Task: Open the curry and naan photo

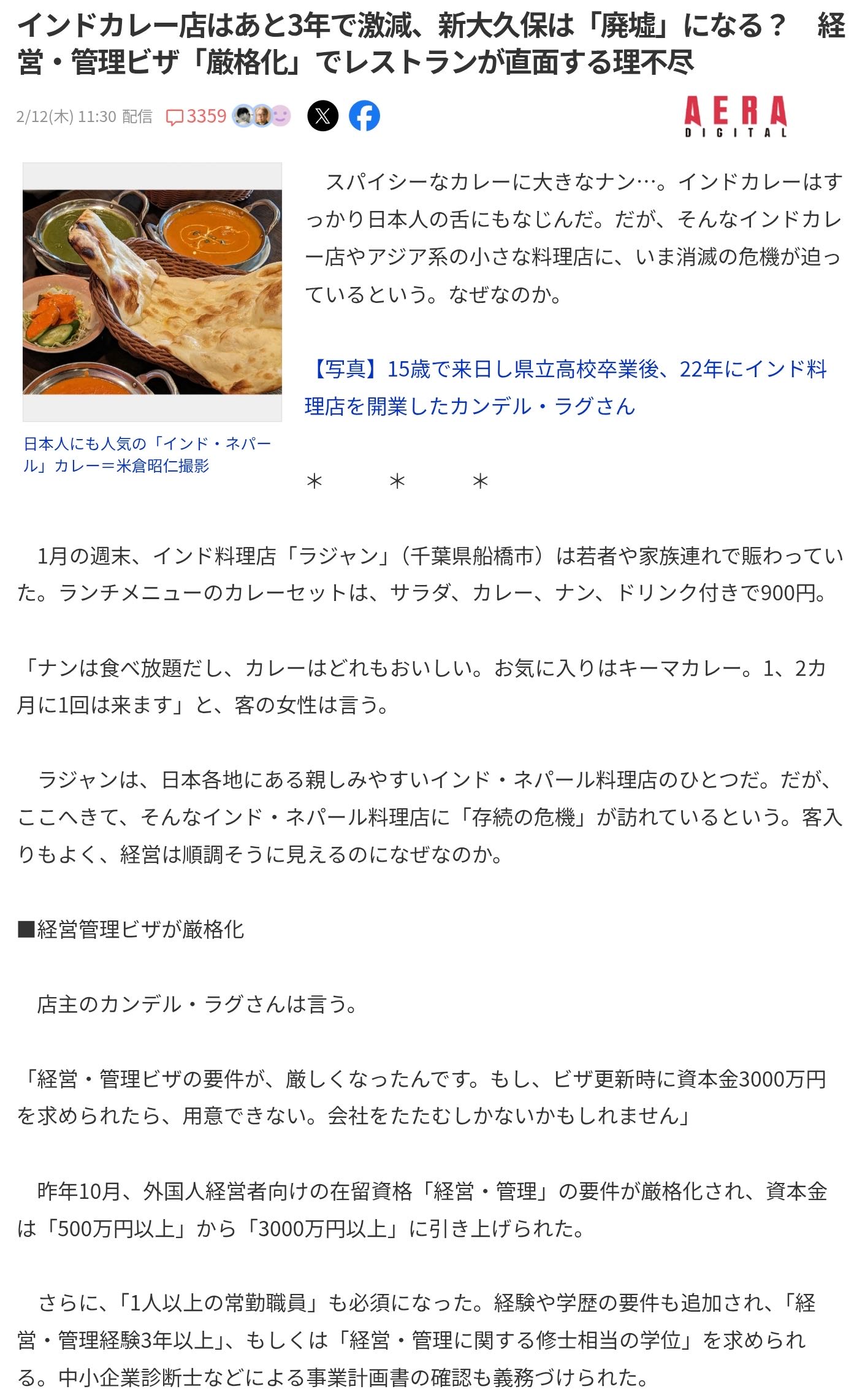Action: [x=152, y=292]
